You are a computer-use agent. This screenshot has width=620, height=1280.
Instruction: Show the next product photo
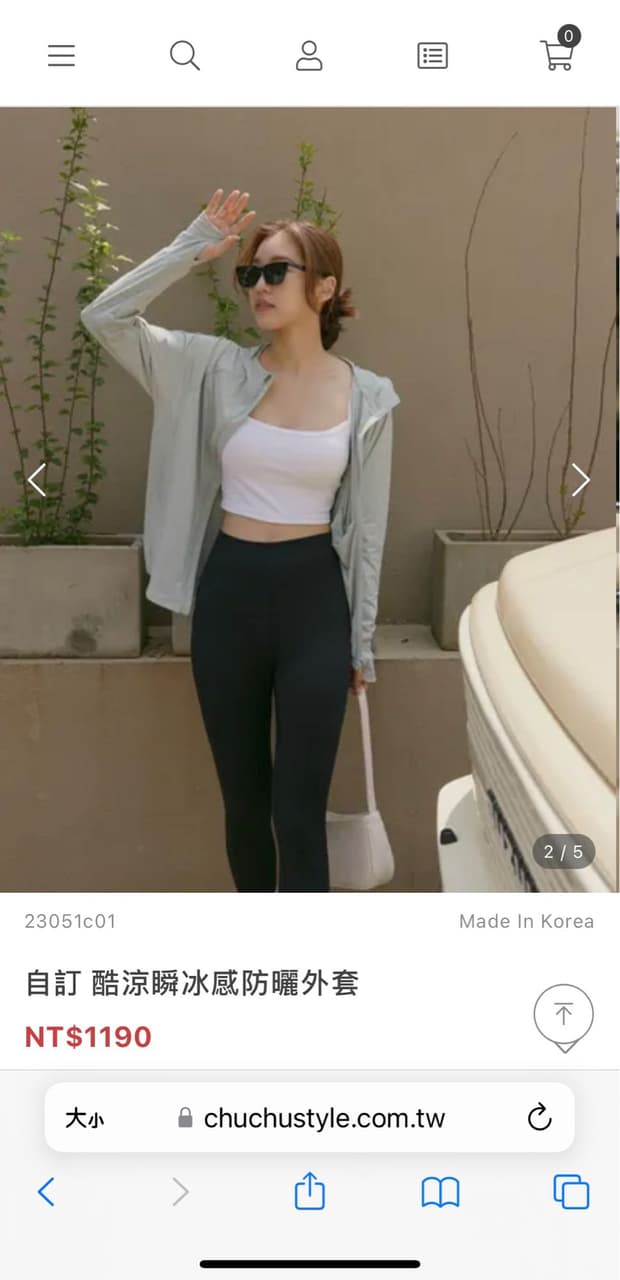click(581, 480)
